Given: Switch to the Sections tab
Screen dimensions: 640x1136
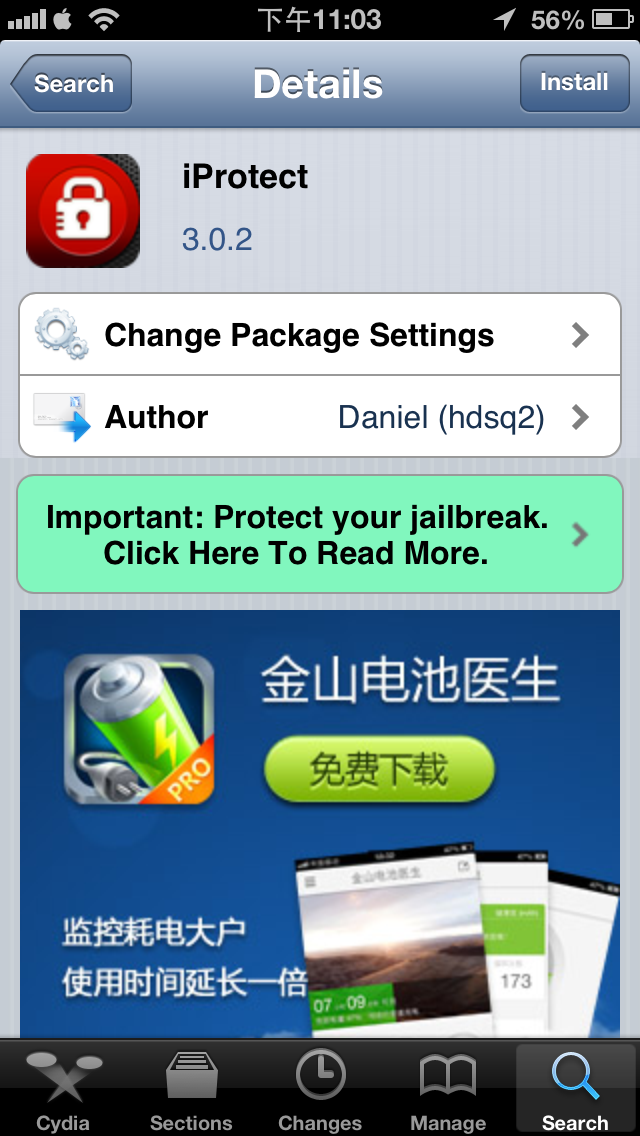Looking at the screenshot, I should pyautogui.click(x=191, y=1090).
